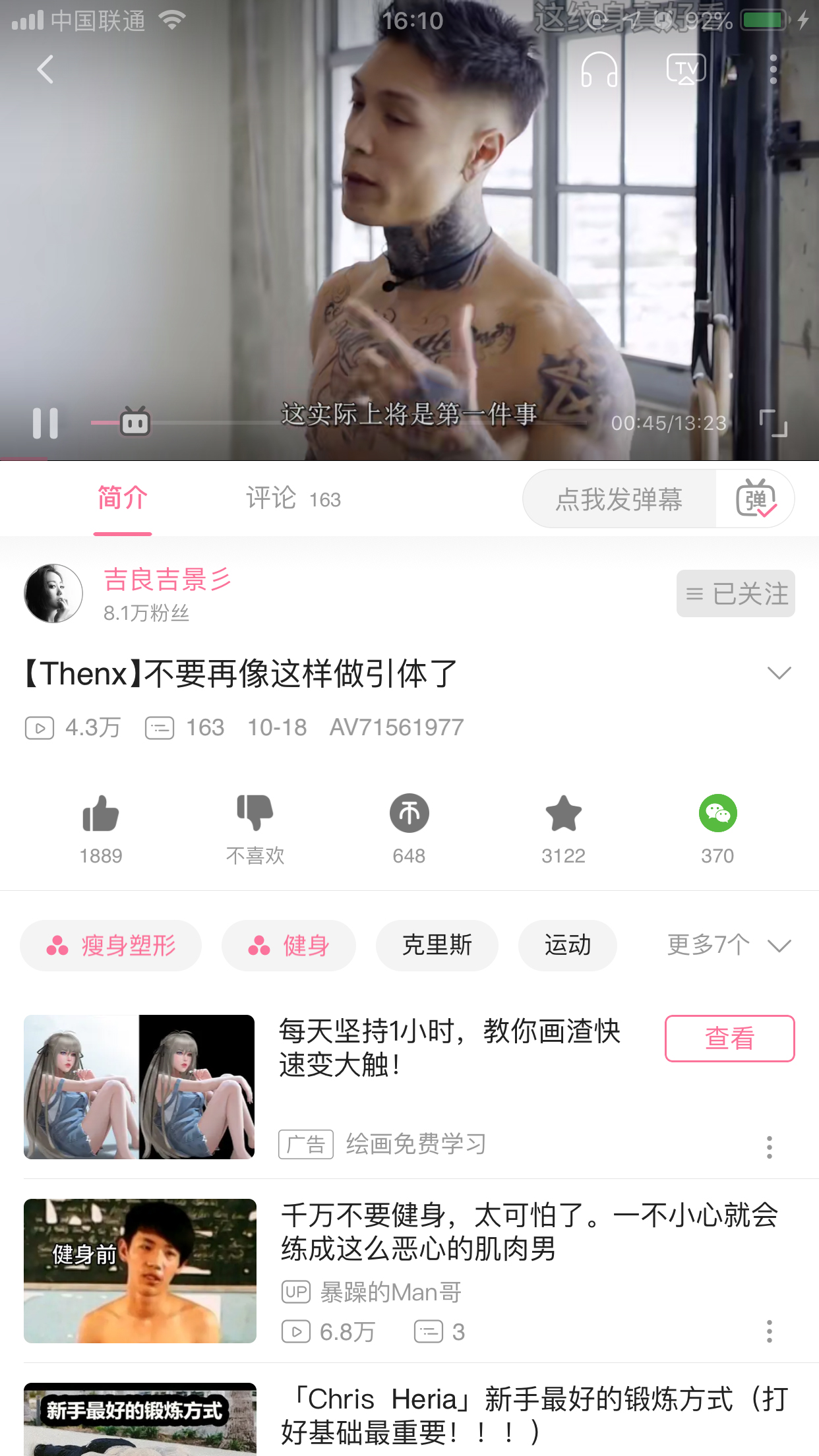Screen dimensions: 819x1456
Task: Select the headphones listening mode icon
Action: pyautogui.click(x=599, y=68)
